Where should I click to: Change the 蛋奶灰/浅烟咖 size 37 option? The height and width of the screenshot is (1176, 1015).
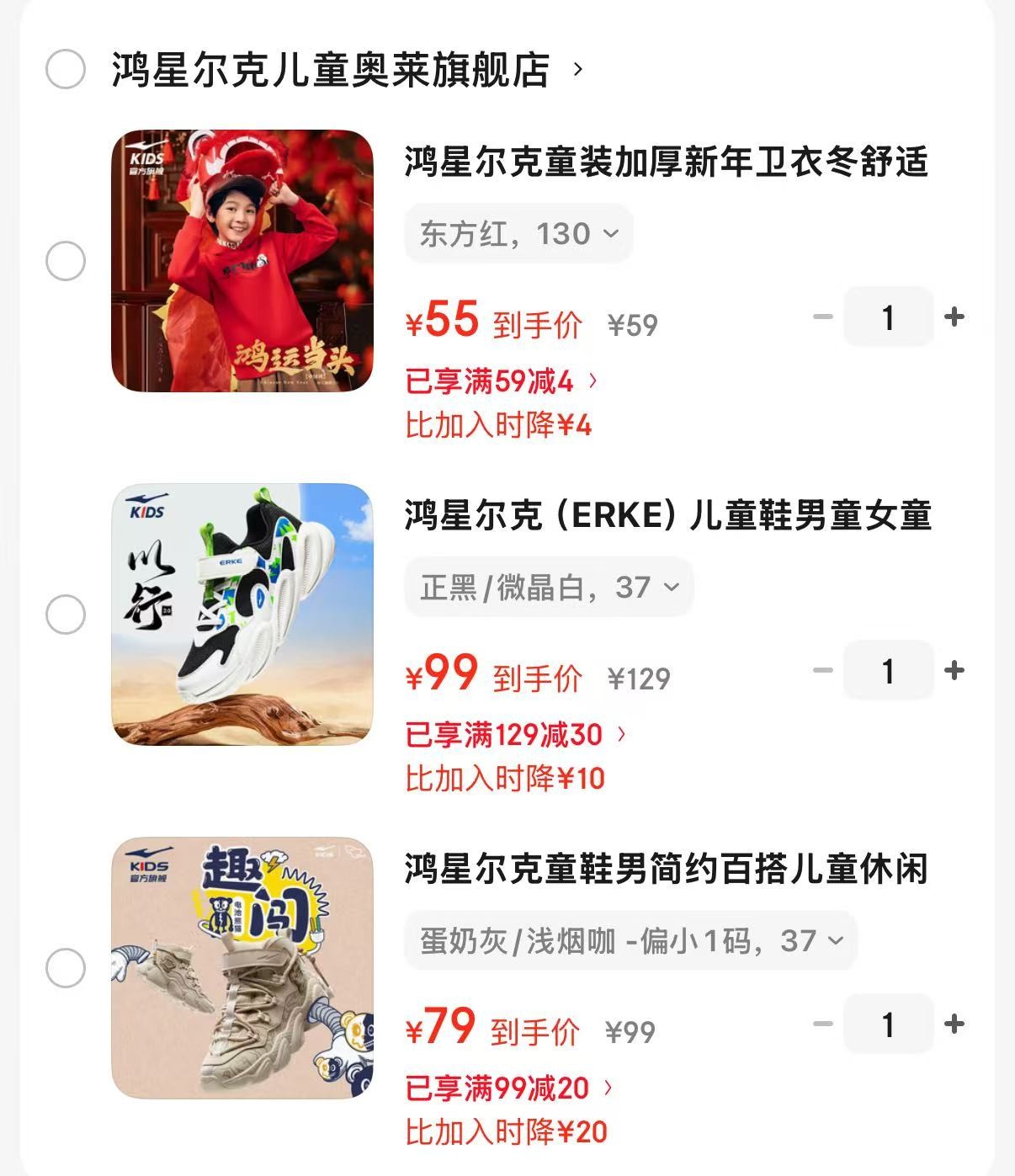630,940
